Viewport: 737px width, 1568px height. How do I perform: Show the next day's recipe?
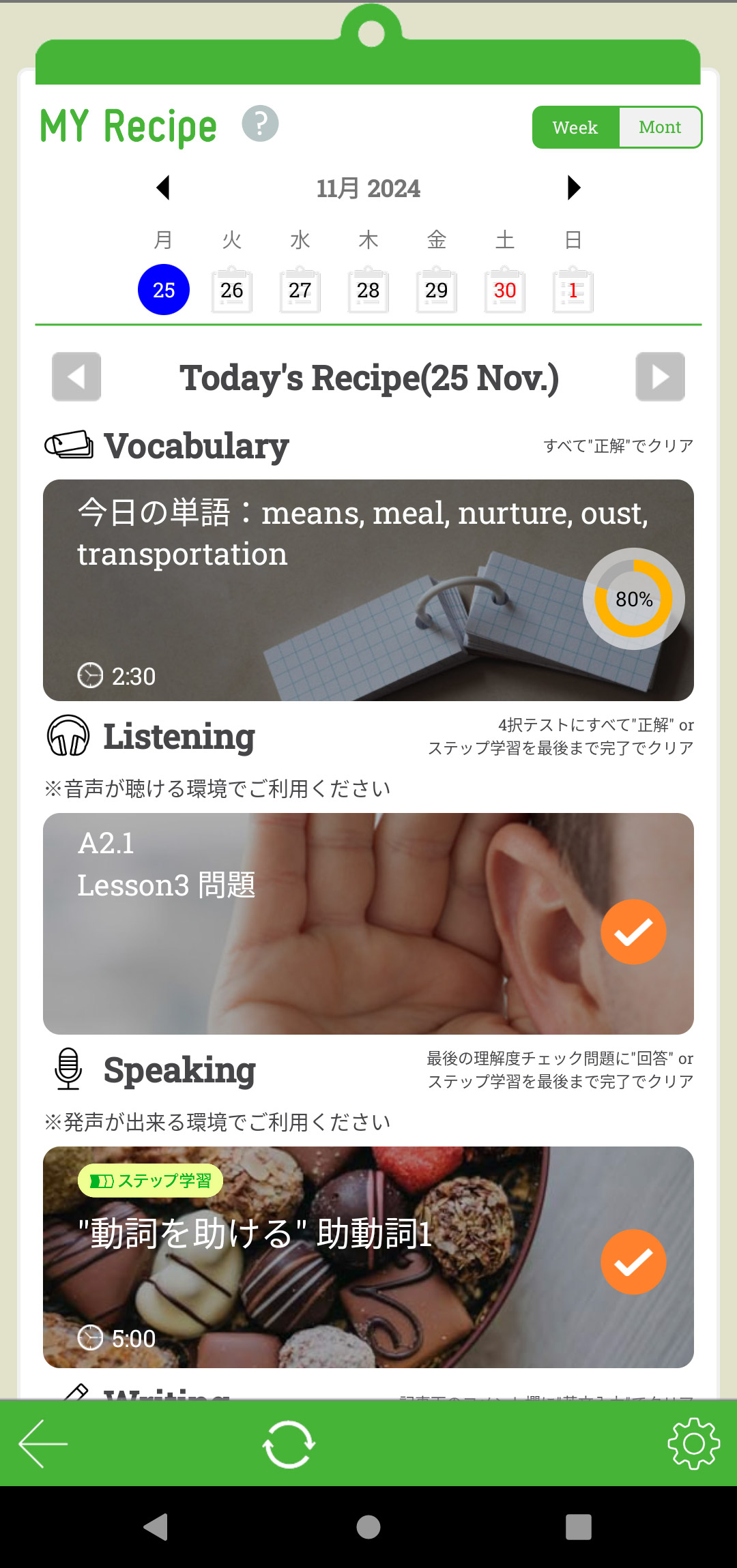[x=660, y=376]
